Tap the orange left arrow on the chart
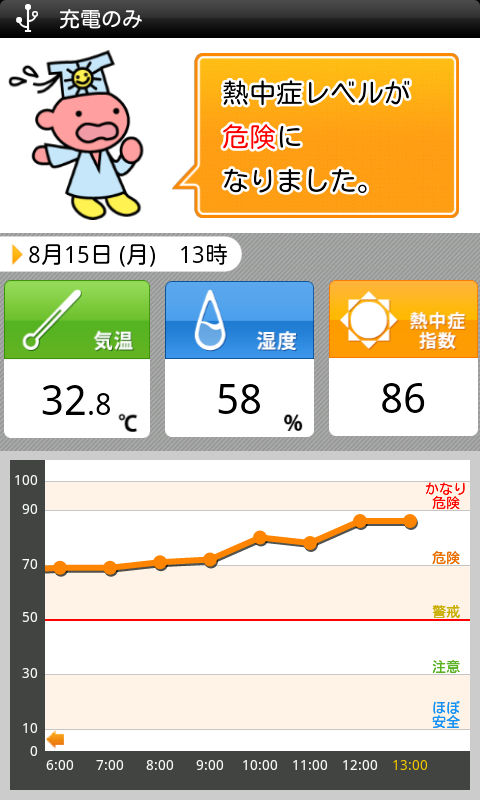The width and height of the screenshot is (480, 800). [x=56, y=739]
